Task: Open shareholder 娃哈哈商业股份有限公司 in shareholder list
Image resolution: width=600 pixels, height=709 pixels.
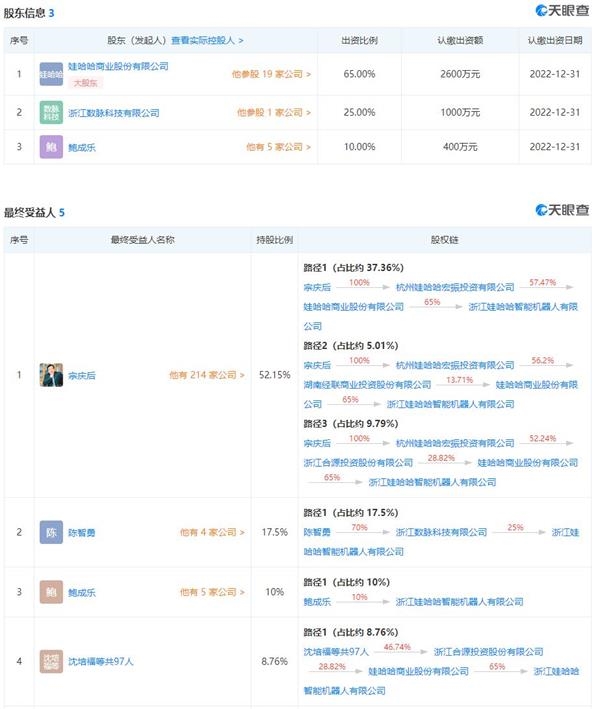Action: click(118, 65)
